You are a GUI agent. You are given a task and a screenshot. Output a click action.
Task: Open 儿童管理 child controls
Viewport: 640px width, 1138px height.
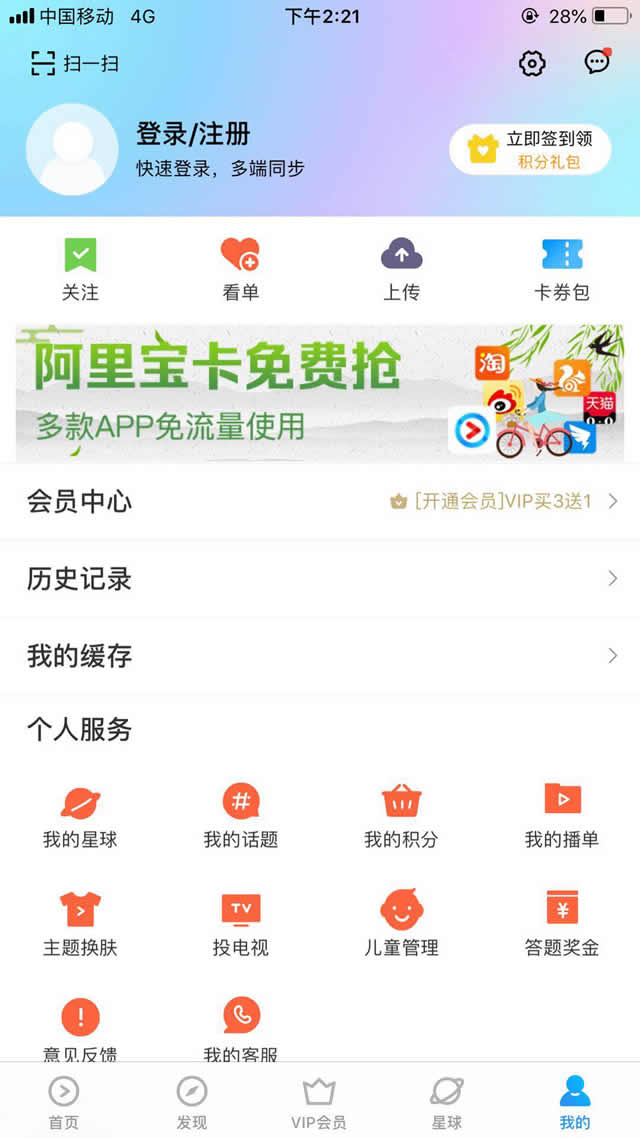pos(401,924)
